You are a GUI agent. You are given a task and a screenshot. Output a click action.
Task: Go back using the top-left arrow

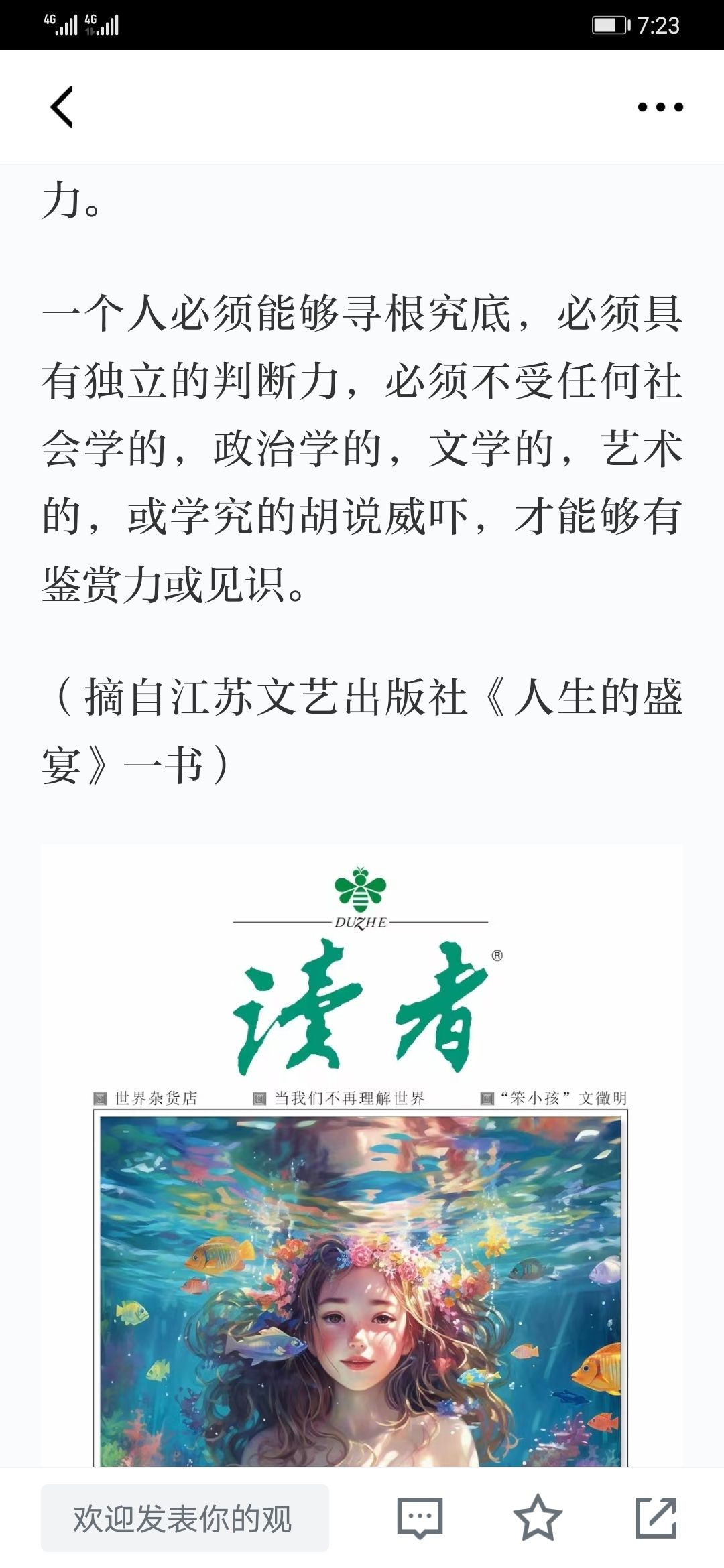point(62,107)
